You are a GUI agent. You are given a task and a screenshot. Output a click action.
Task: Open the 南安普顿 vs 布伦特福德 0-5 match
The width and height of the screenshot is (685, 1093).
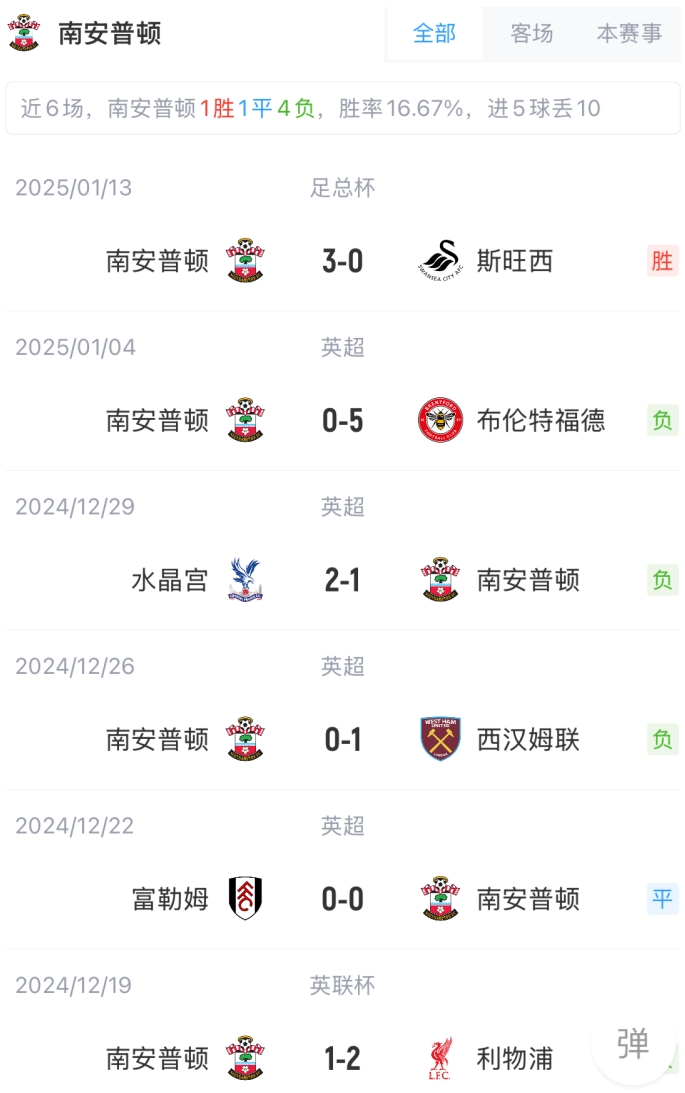coord(342,421)
